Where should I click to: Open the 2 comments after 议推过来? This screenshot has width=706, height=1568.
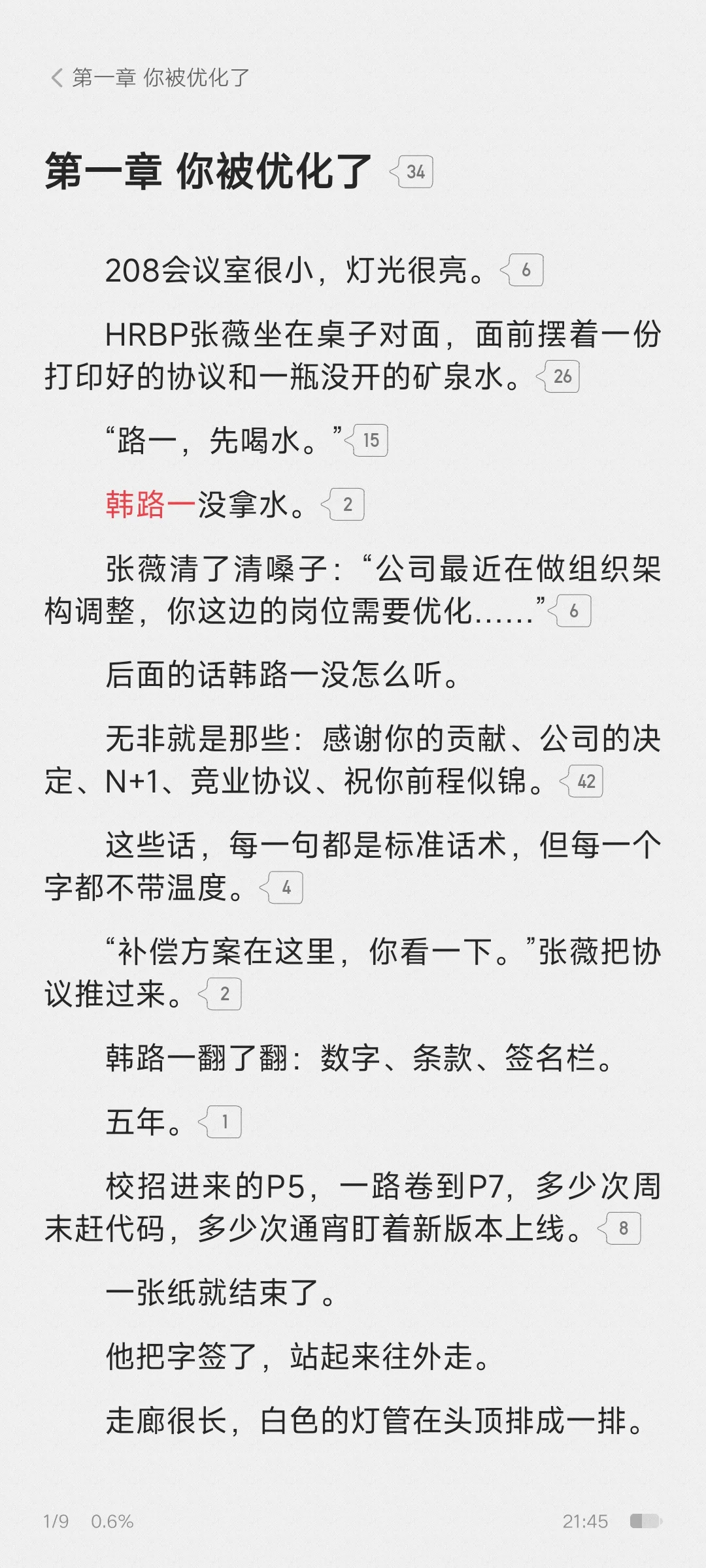click(220, 994)
